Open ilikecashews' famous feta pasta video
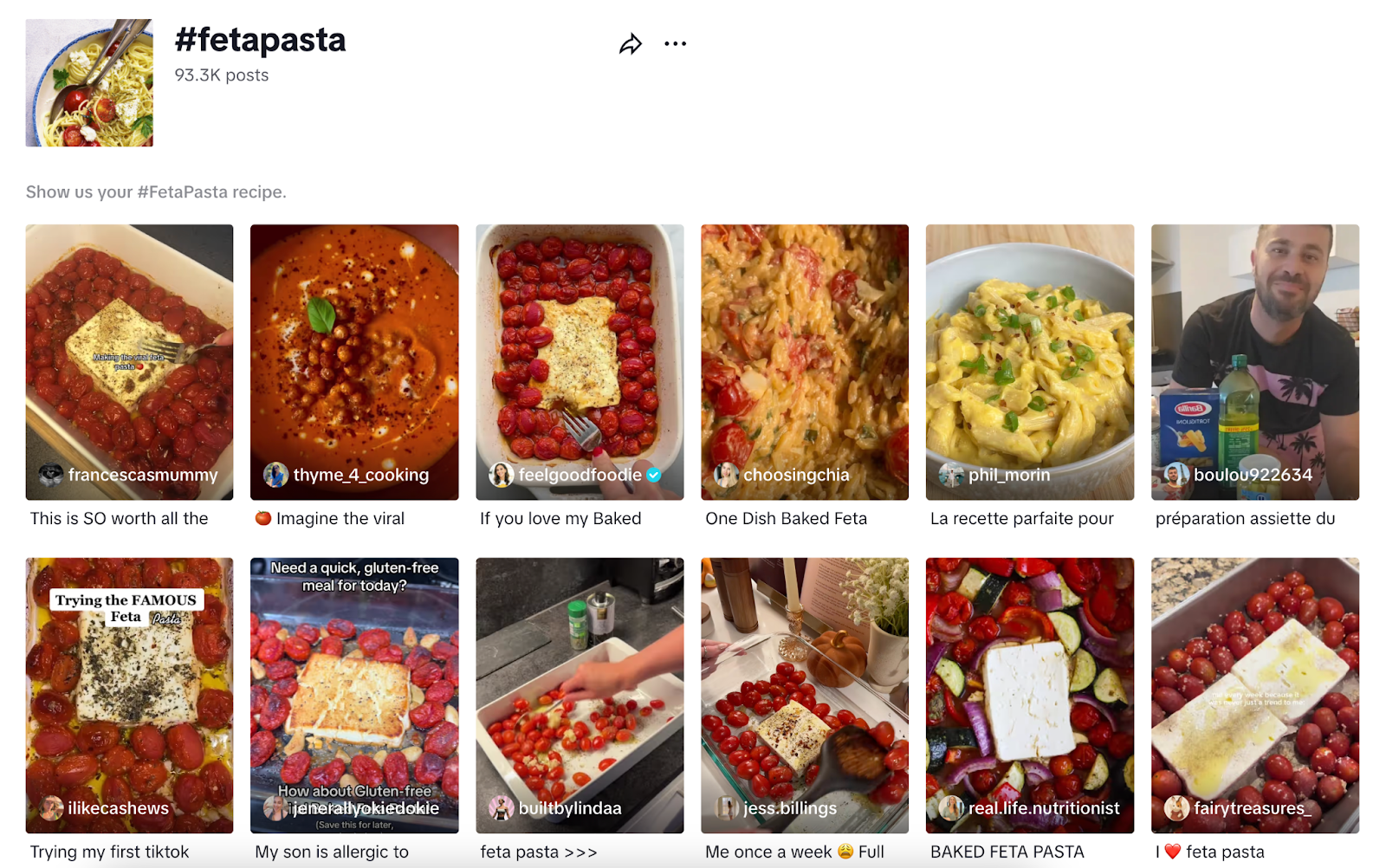 129,696
